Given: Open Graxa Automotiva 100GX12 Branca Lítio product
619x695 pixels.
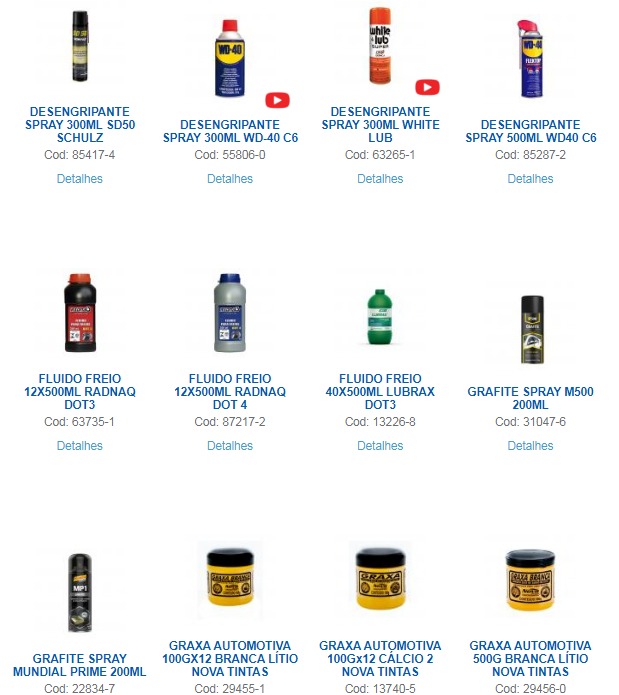Looking at the screenshot, I should (x=230, y=659).
